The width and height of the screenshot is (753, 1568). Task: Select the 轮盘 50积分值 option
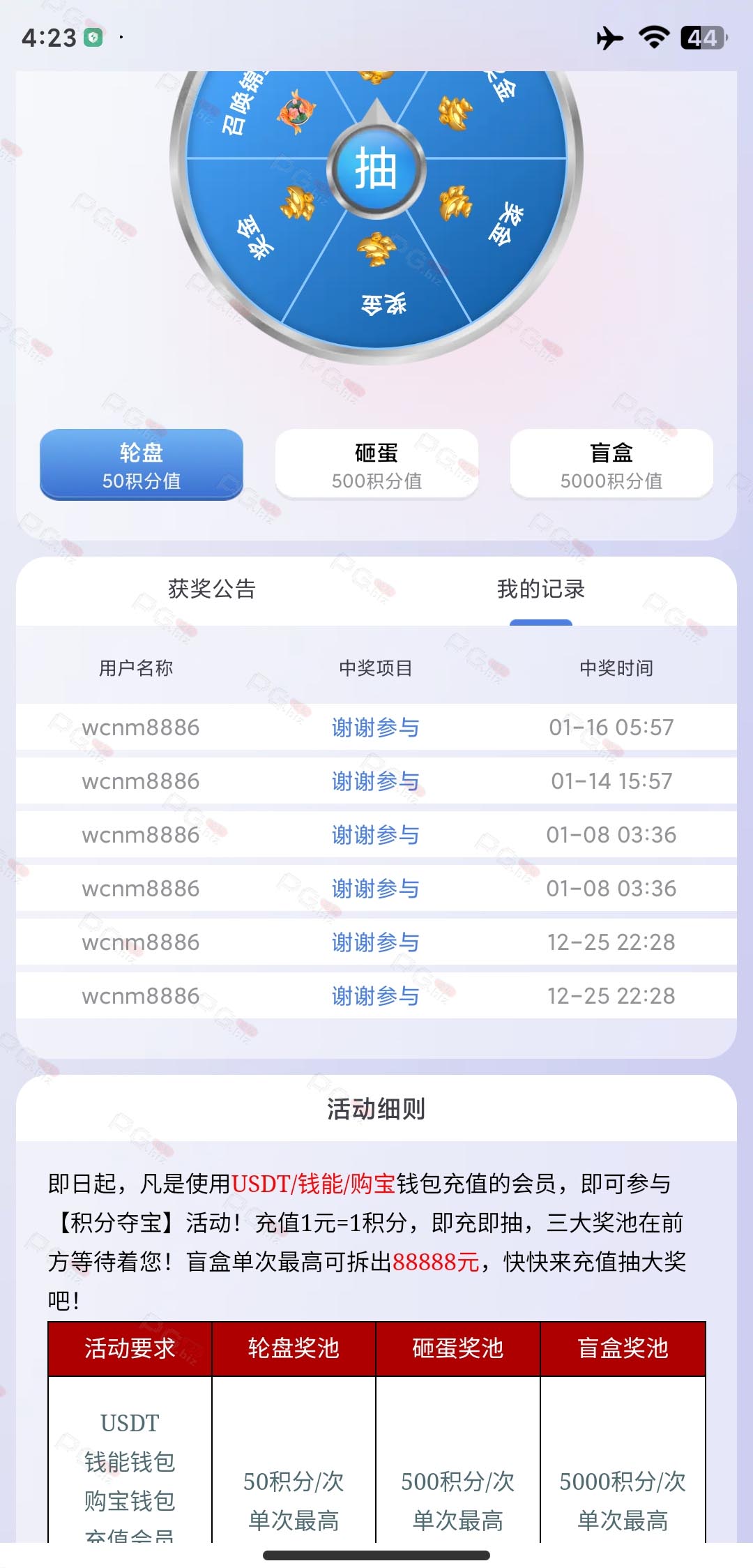pyautogui.click(x=142, y=465)
